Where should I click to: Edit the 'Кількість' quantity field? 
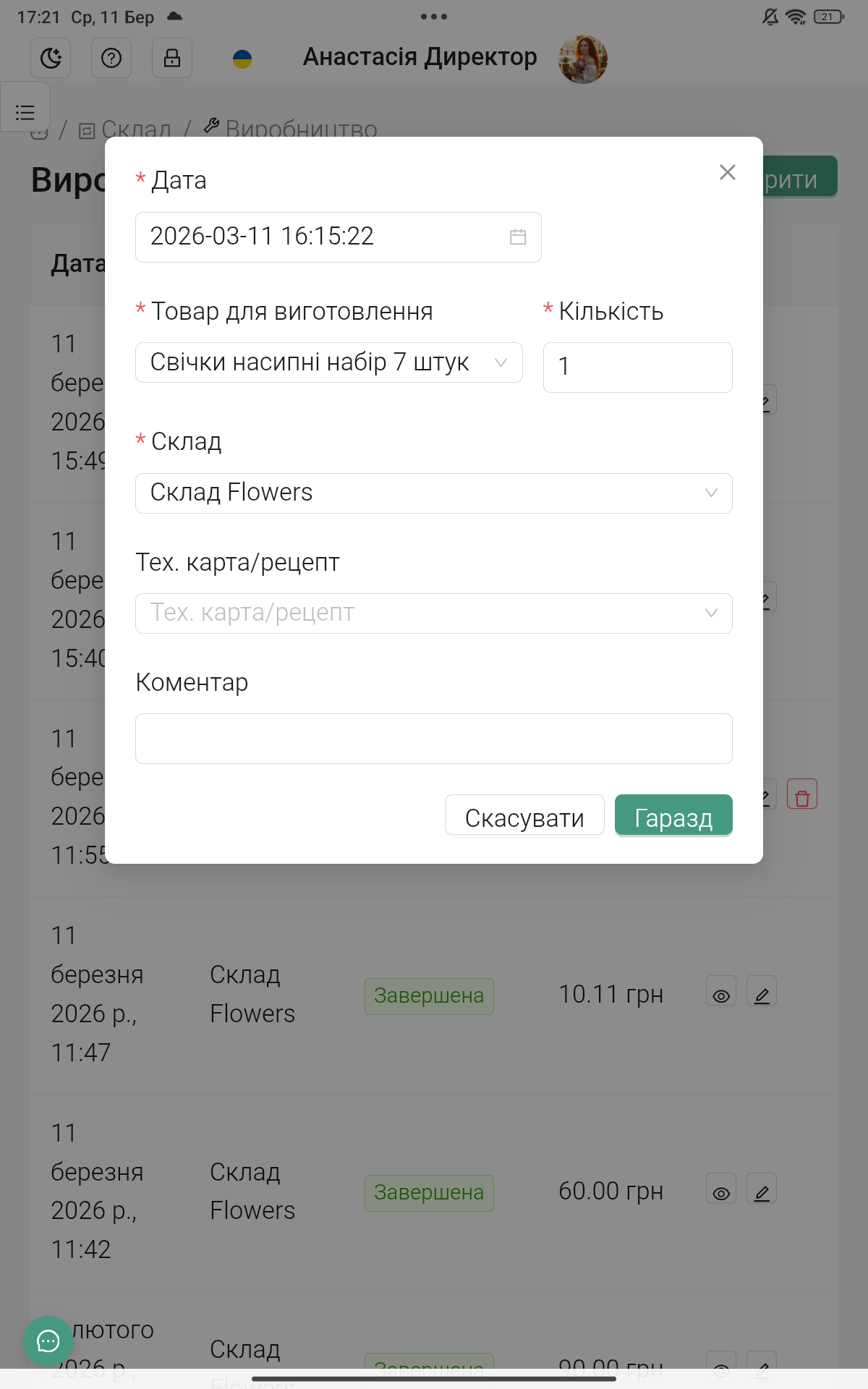pos(637,368)
